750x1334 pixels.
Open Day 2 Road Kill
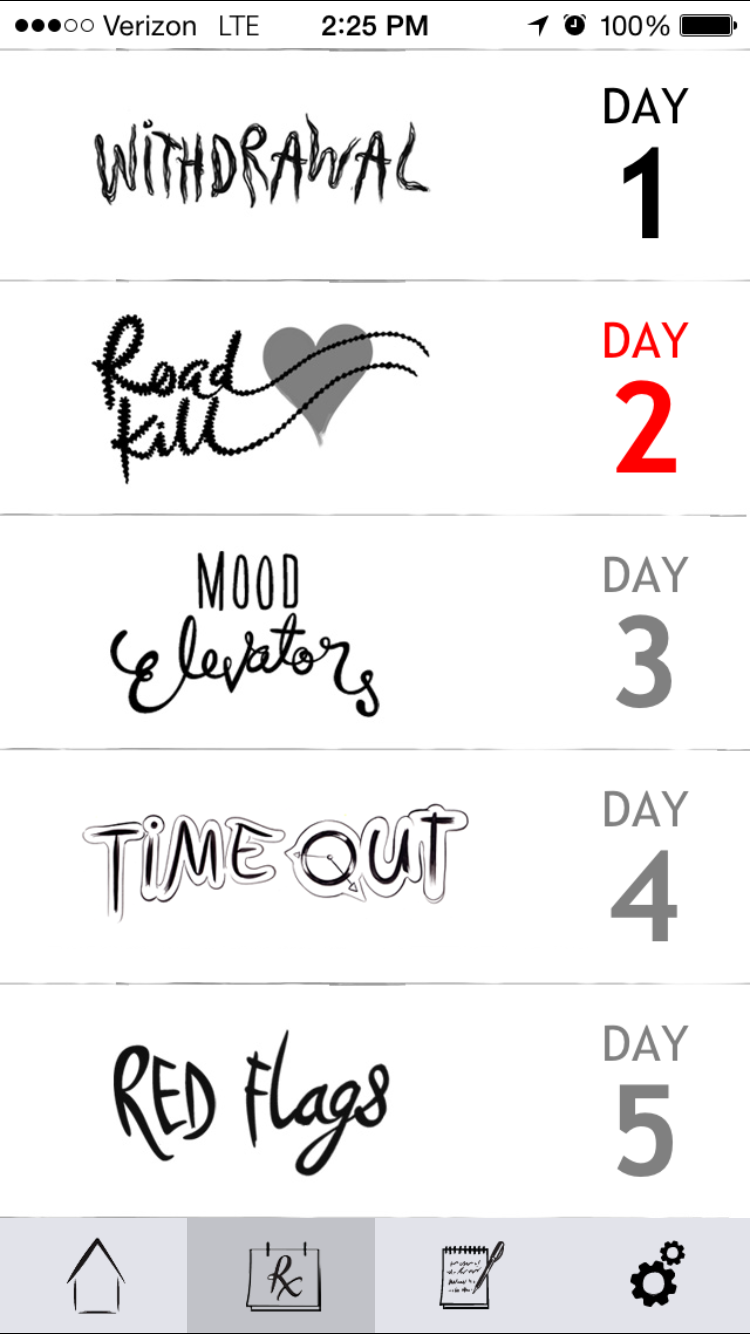point(375,399)
